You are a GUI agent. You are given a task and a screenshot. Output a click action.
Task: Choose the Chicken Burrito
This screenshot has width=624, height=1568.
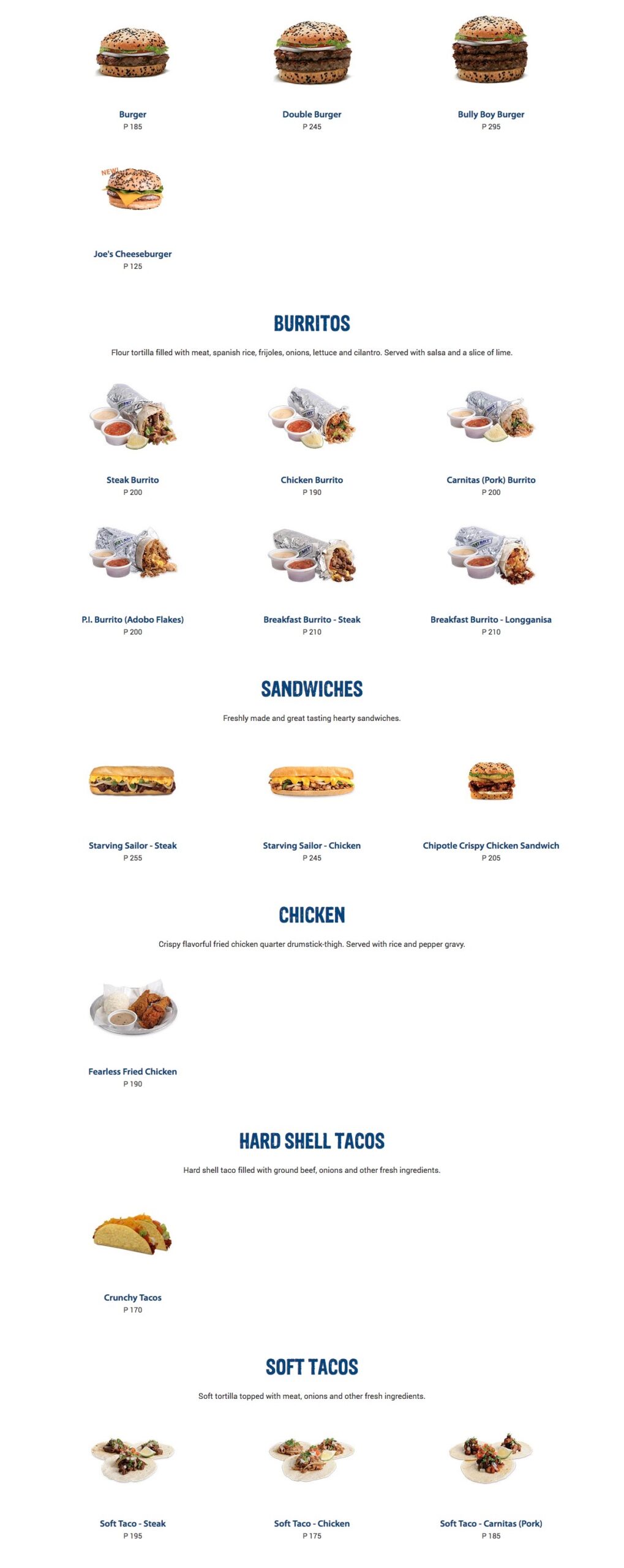pyautogui.click(x=312, y=480)
